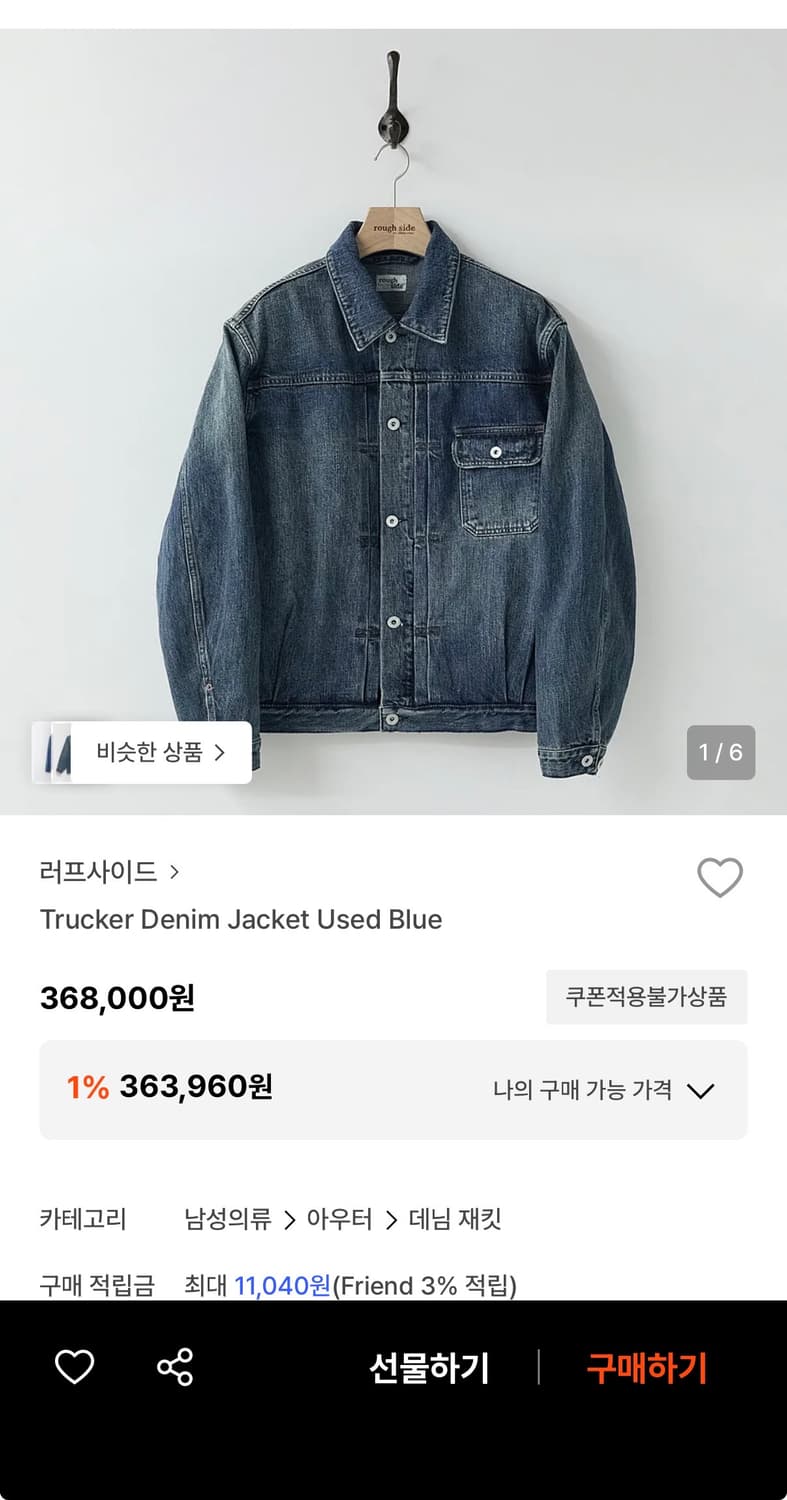Open the '남성의류' category link
The image size is (787, 1500).
point(228,1219)
